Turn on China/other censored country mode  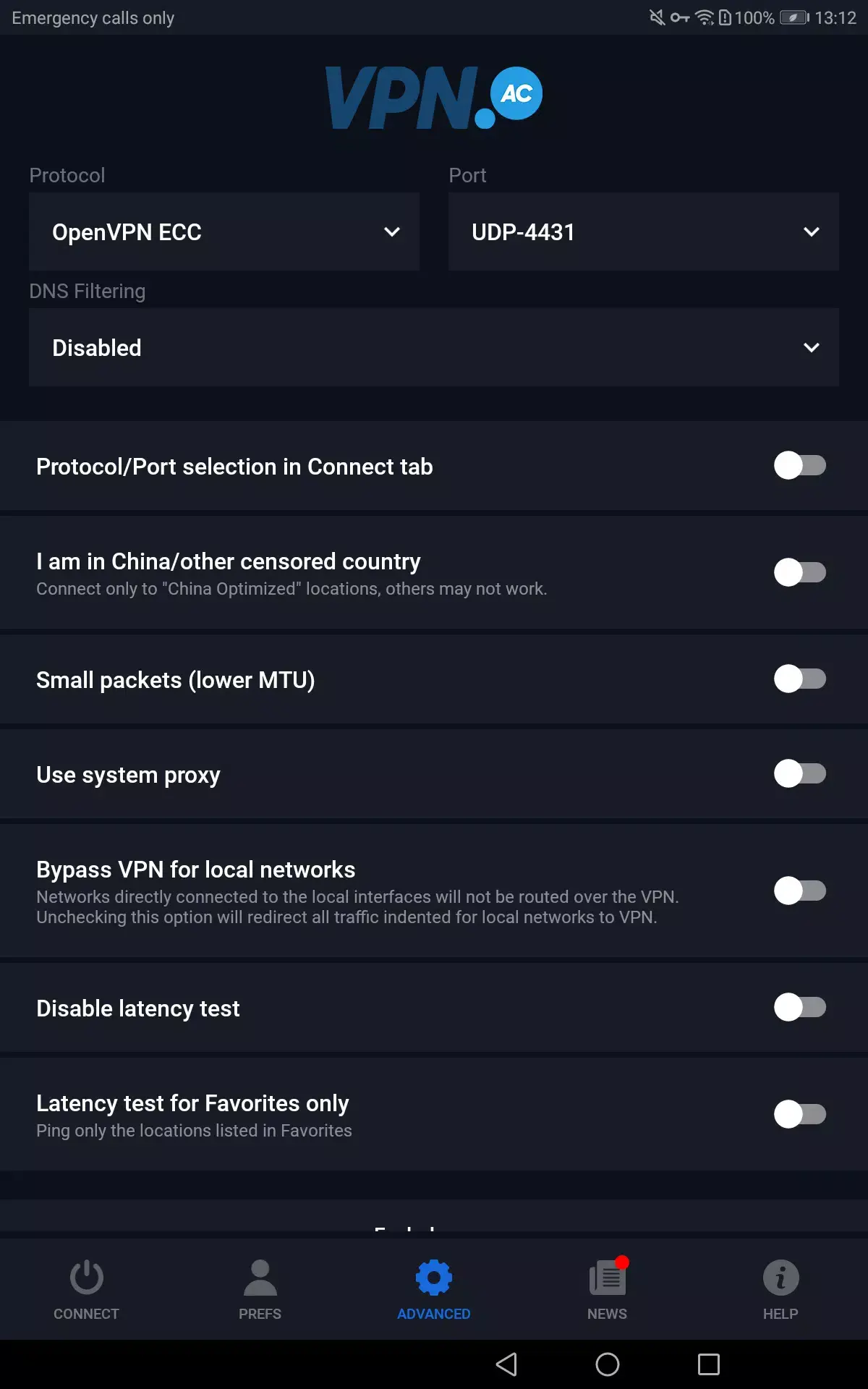click(799, 573)
